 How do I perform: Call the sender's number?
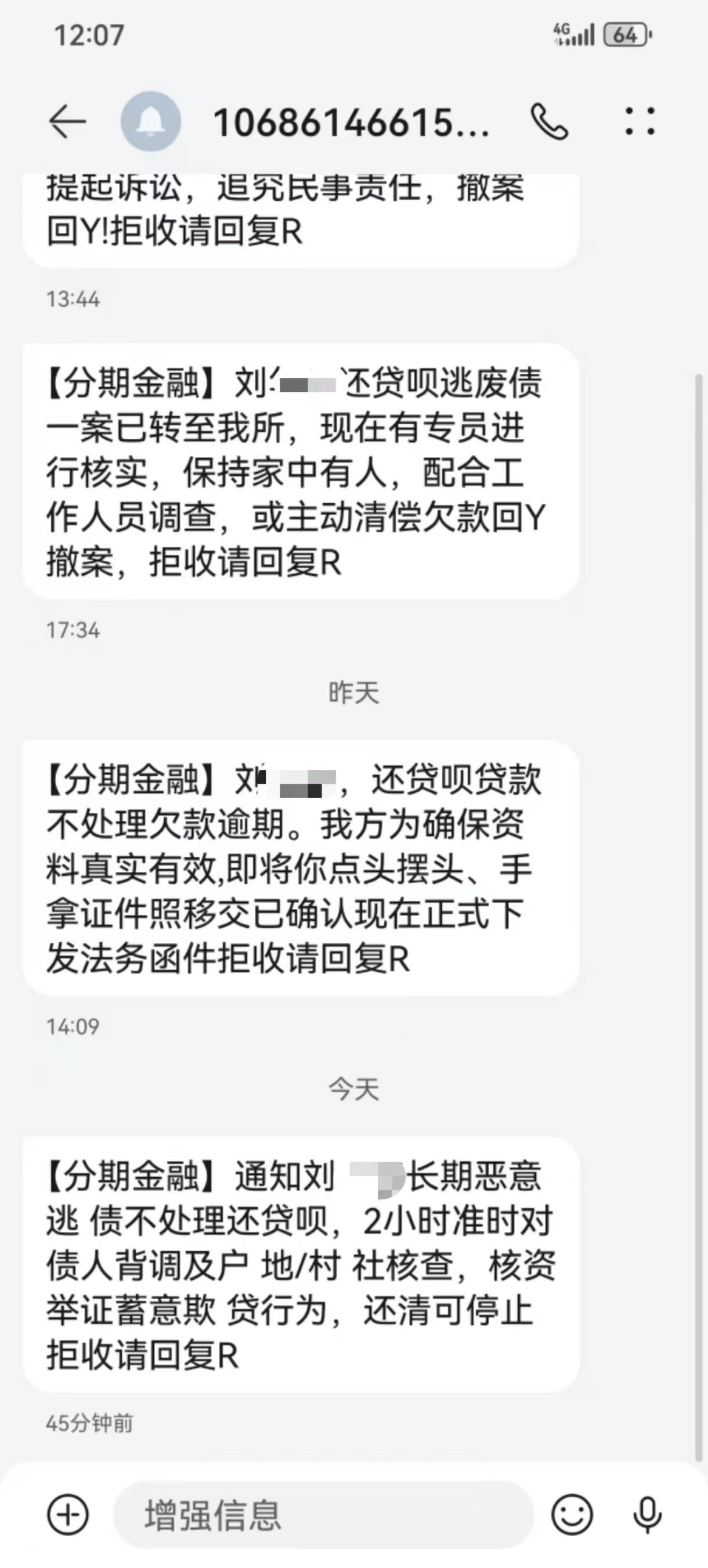[x=549, y=122]
